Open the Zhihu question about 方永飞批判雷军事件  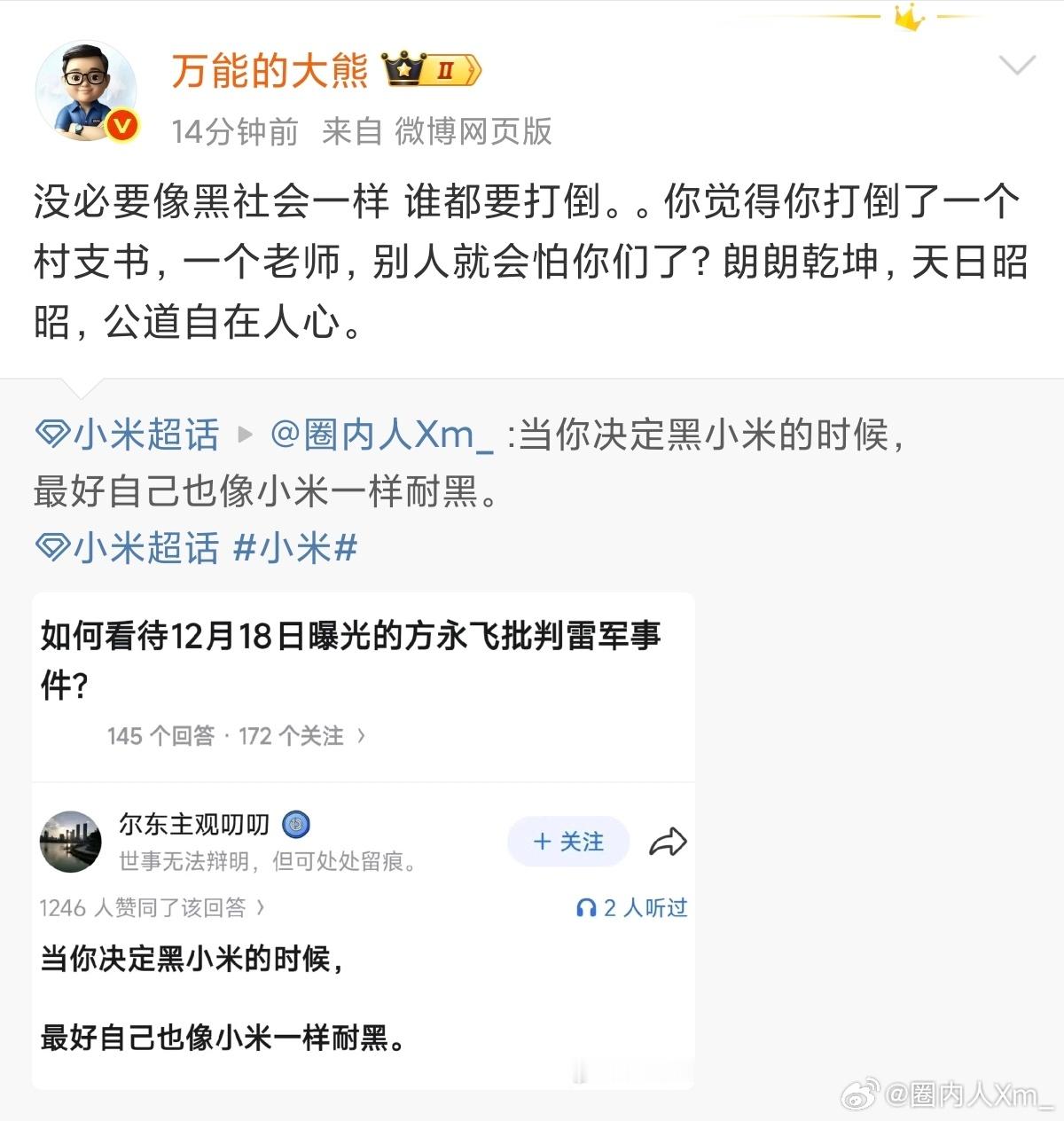(355, 656)
